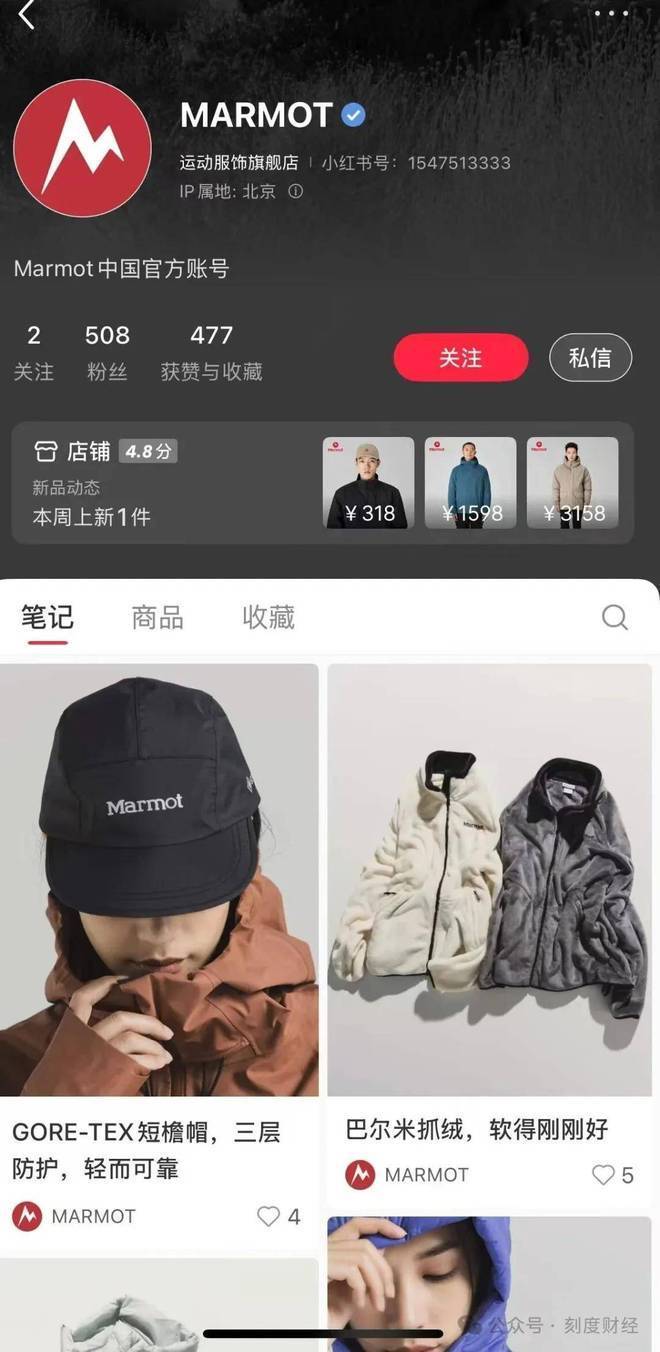The height and width of the screenshot is (1352, 660).
Task: View the 关注 following list
Action: coord(33,352)
